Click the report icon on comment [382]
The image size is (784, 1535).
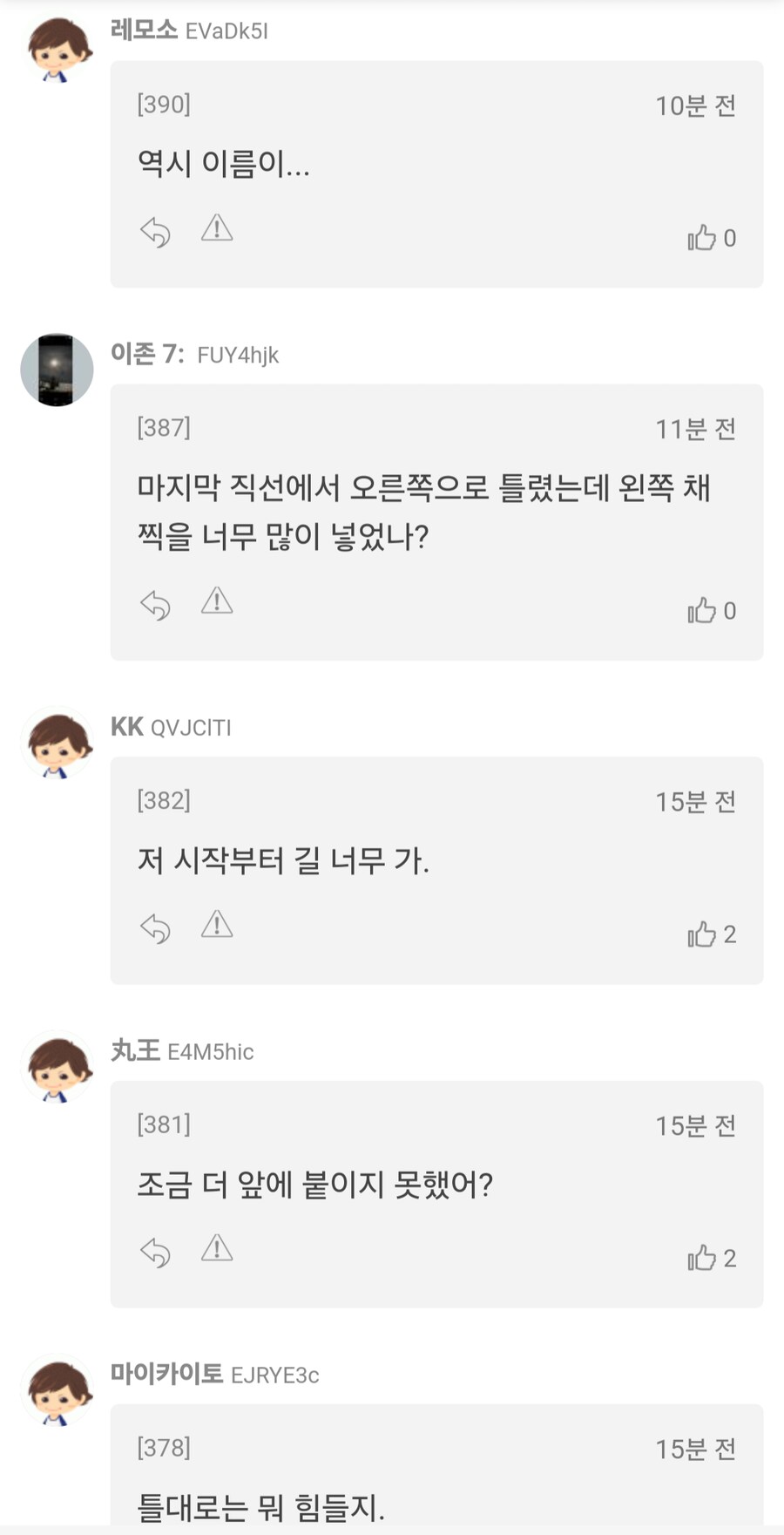click(x=216, y=927)
